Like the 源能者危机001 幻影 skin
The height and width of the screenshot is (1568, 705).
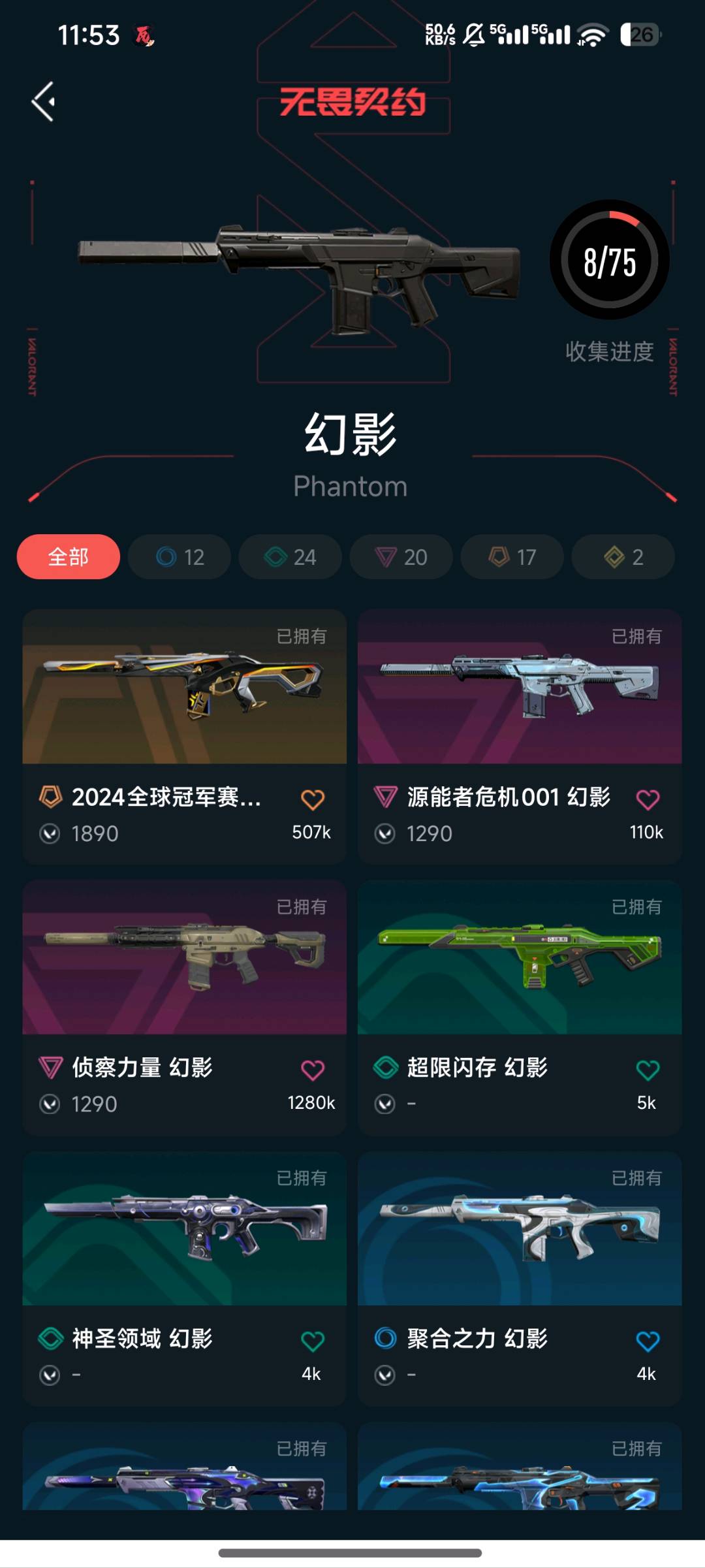click(648, 799)
